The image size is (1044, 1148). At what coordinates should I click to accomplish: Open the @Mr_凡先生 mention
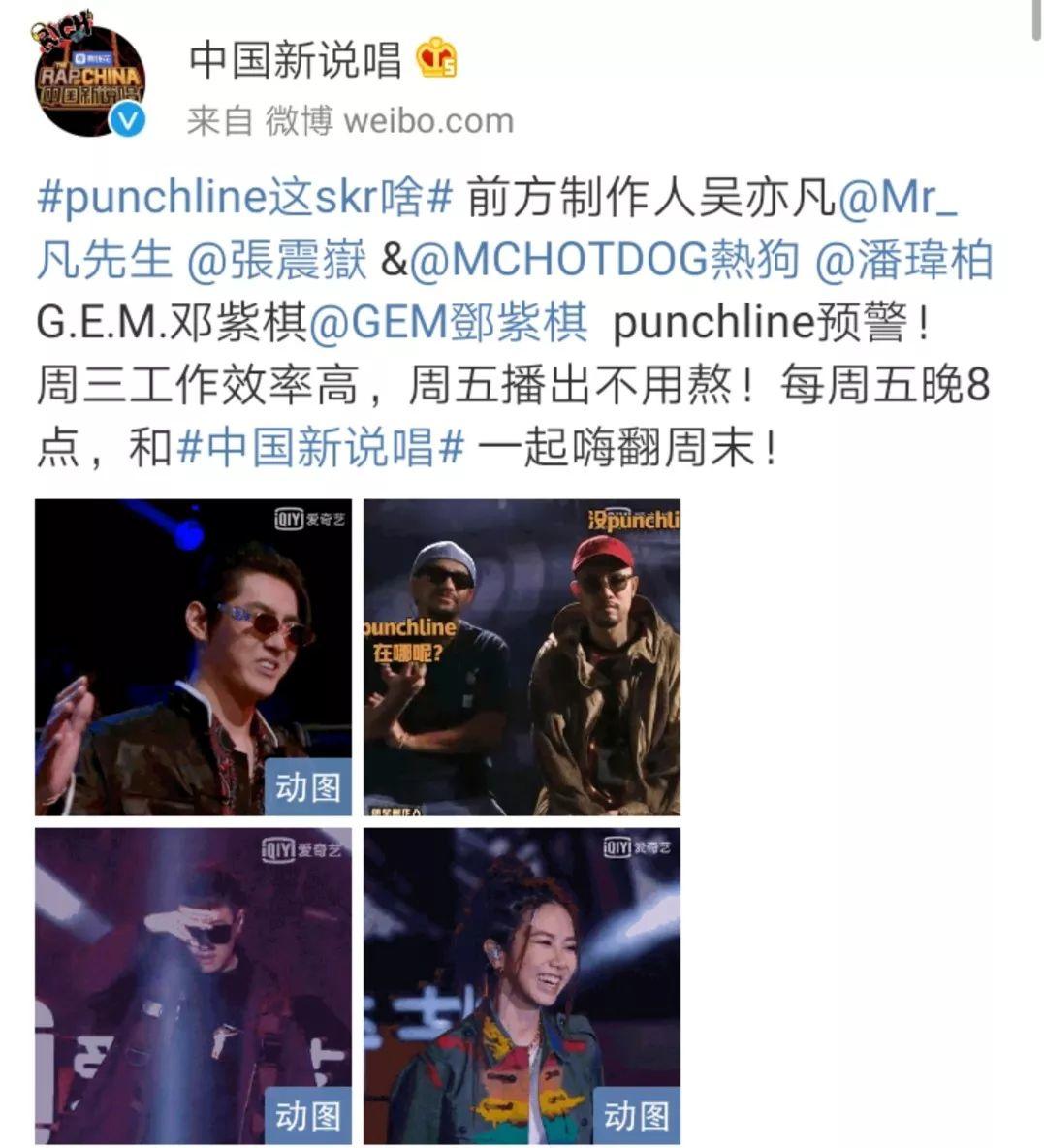(x=898, y=199)
